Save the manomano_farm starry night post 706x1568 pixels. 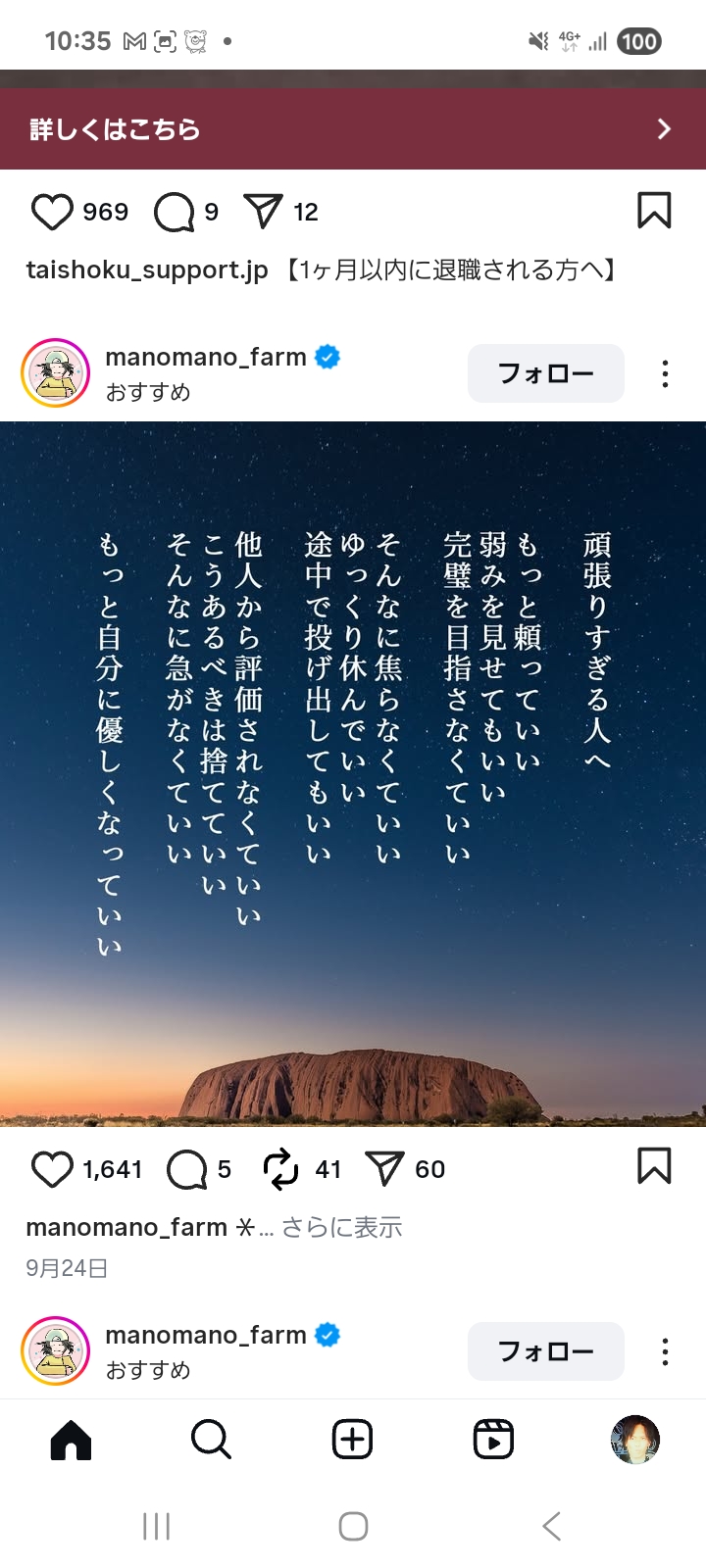click(x=654, y=1167)
